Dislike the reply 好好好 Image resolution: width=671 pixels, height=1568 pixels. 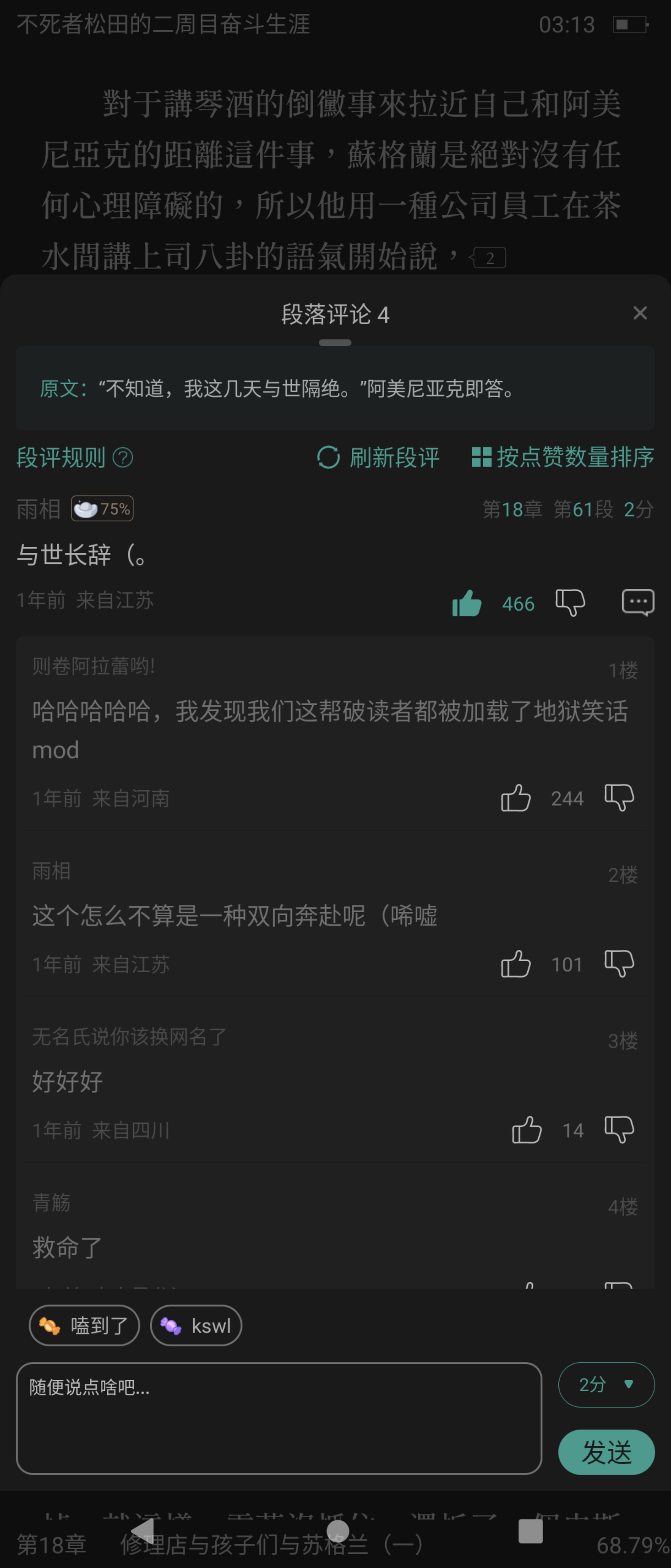pyautogui.click(x=619, y=1129)
